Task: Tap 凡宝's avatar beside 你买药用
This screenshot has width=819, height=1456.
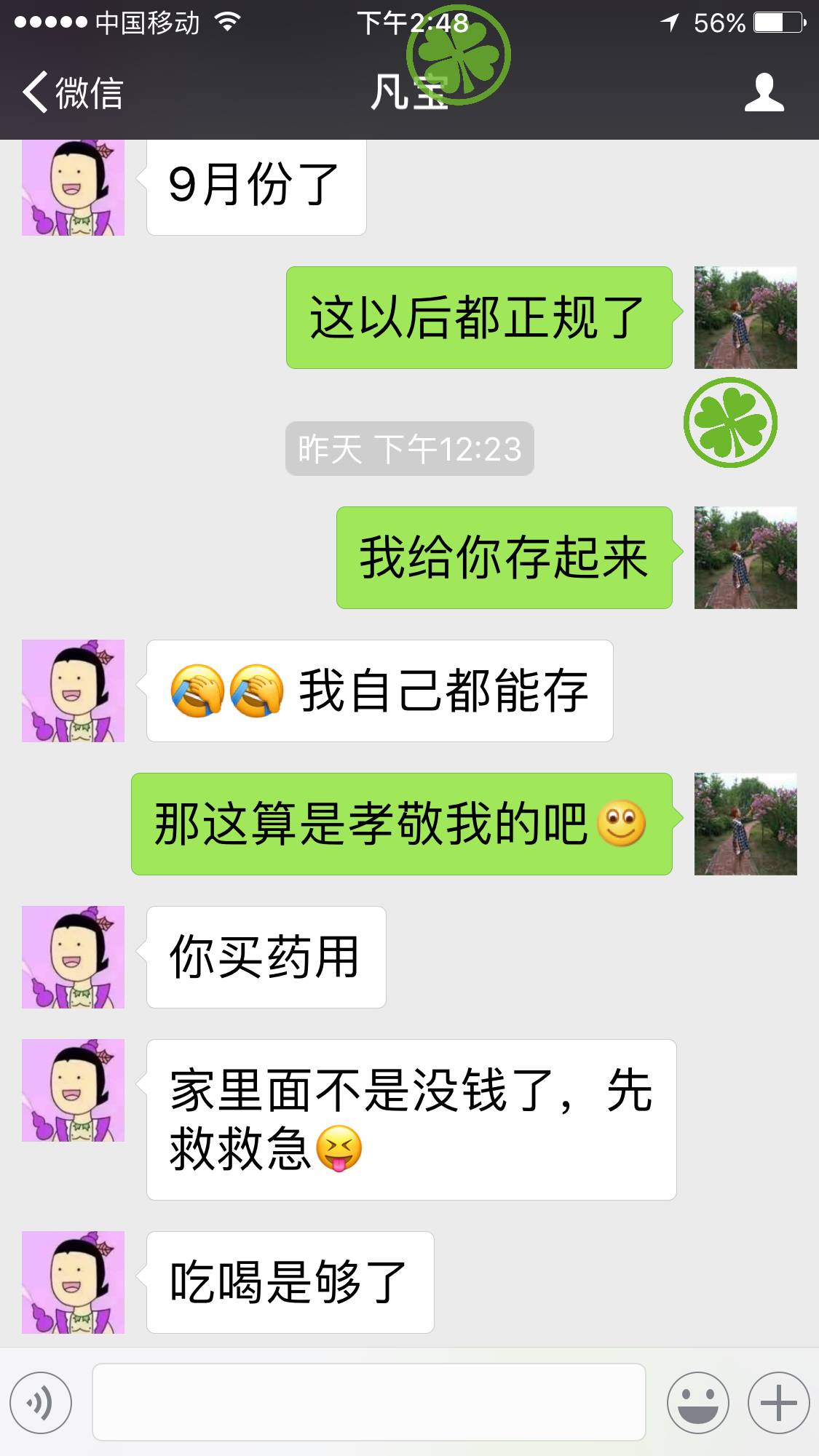Action: click(73, 957)
